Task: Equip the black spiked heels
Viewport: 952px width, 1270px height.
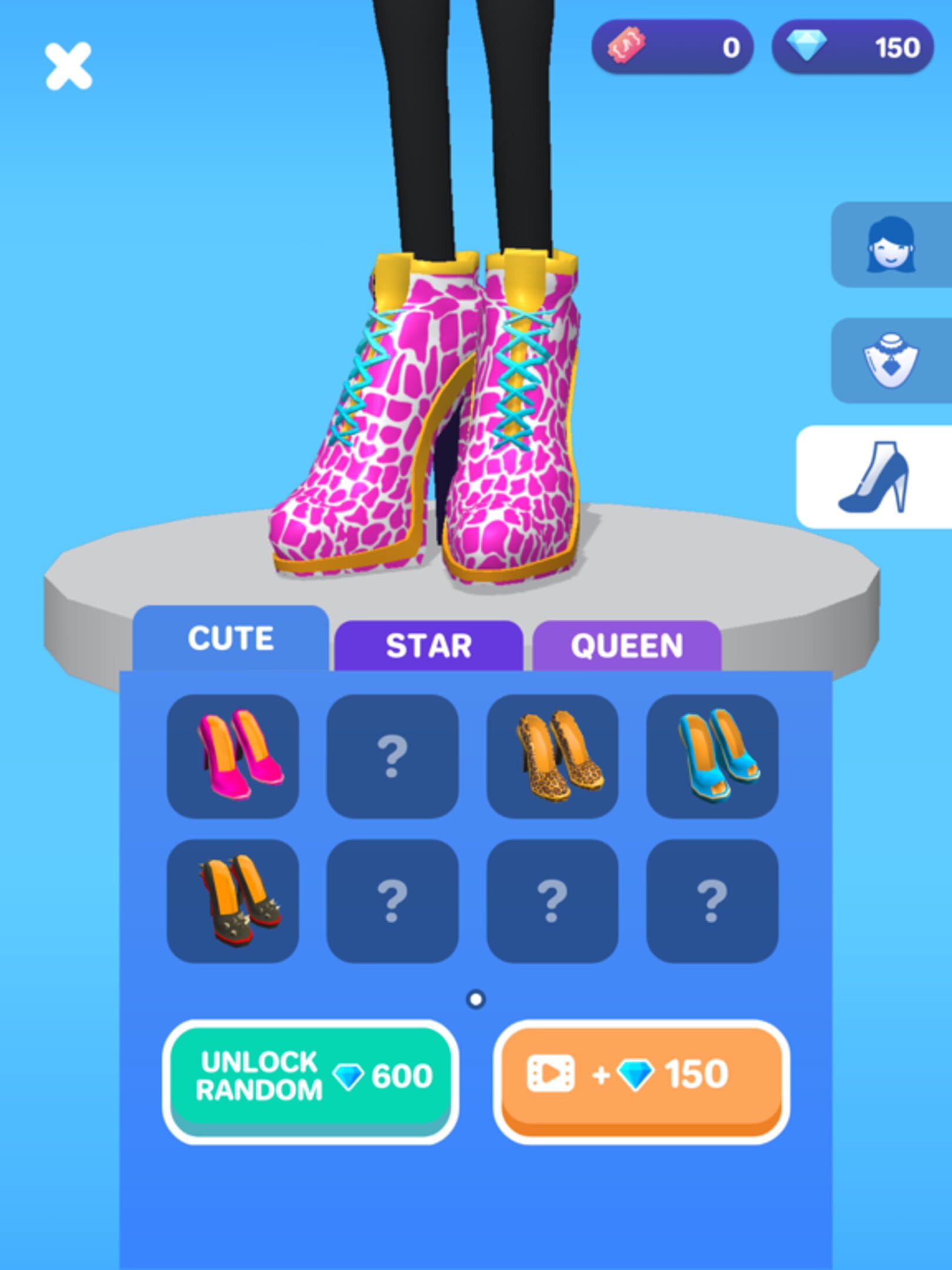Action: tap(233, 901)
